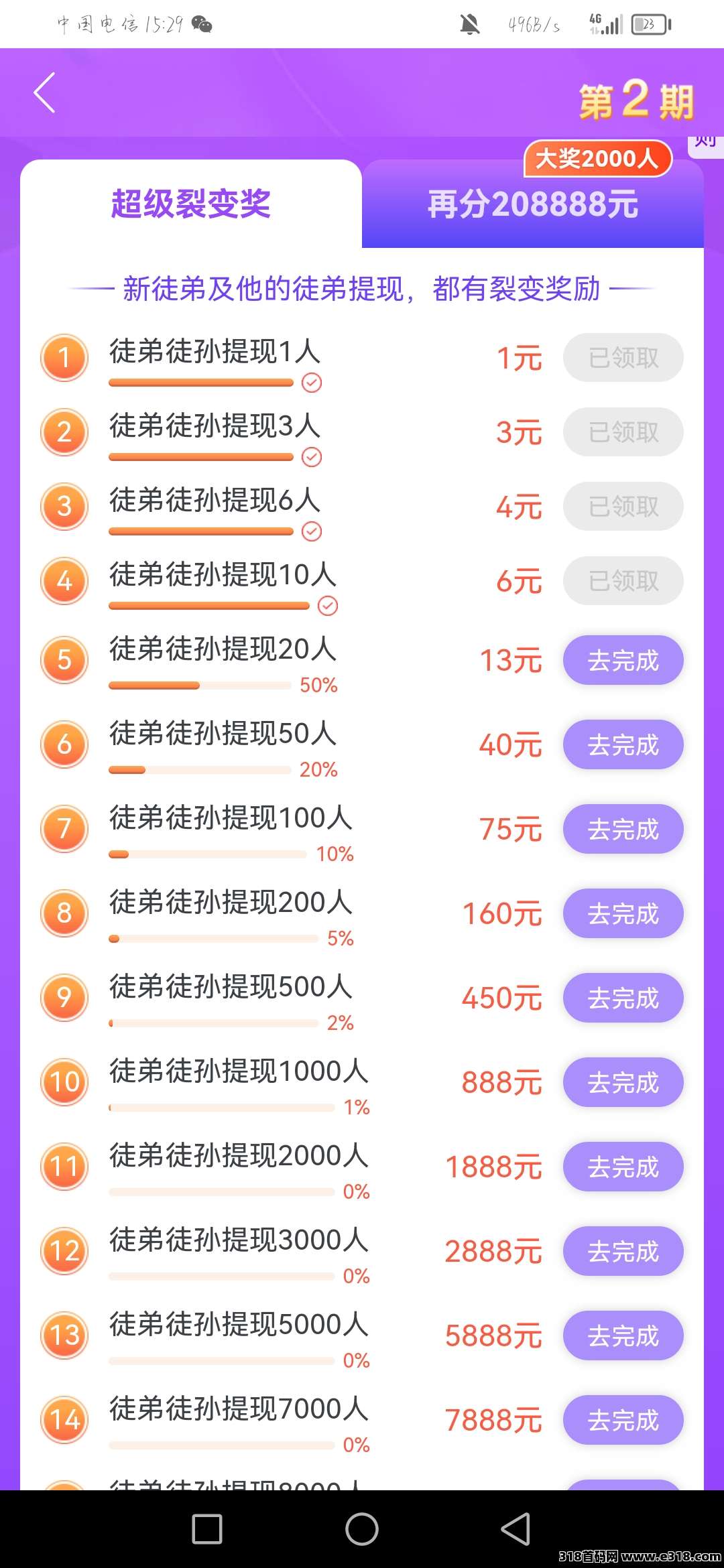Go back using the top-left arrow
This screenshot has height=1568, width=724.
(44, 92)
